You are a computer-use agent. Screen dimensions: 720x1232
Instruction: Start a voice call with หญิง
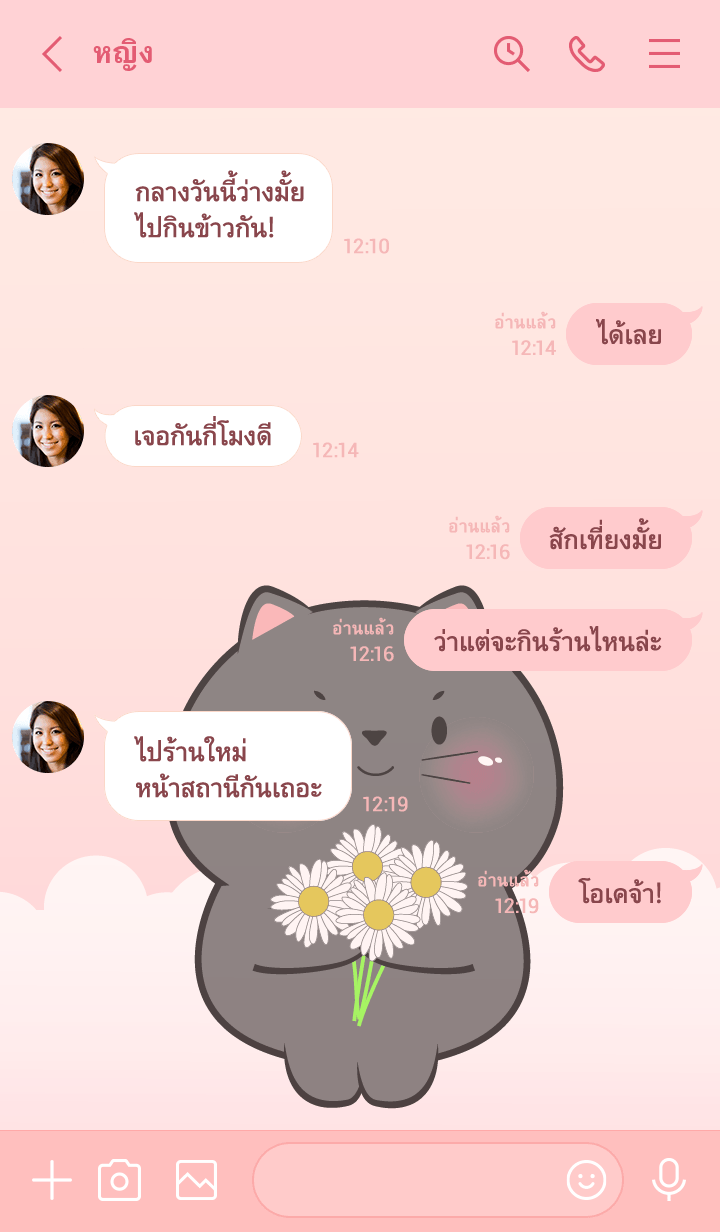[587, 54]
